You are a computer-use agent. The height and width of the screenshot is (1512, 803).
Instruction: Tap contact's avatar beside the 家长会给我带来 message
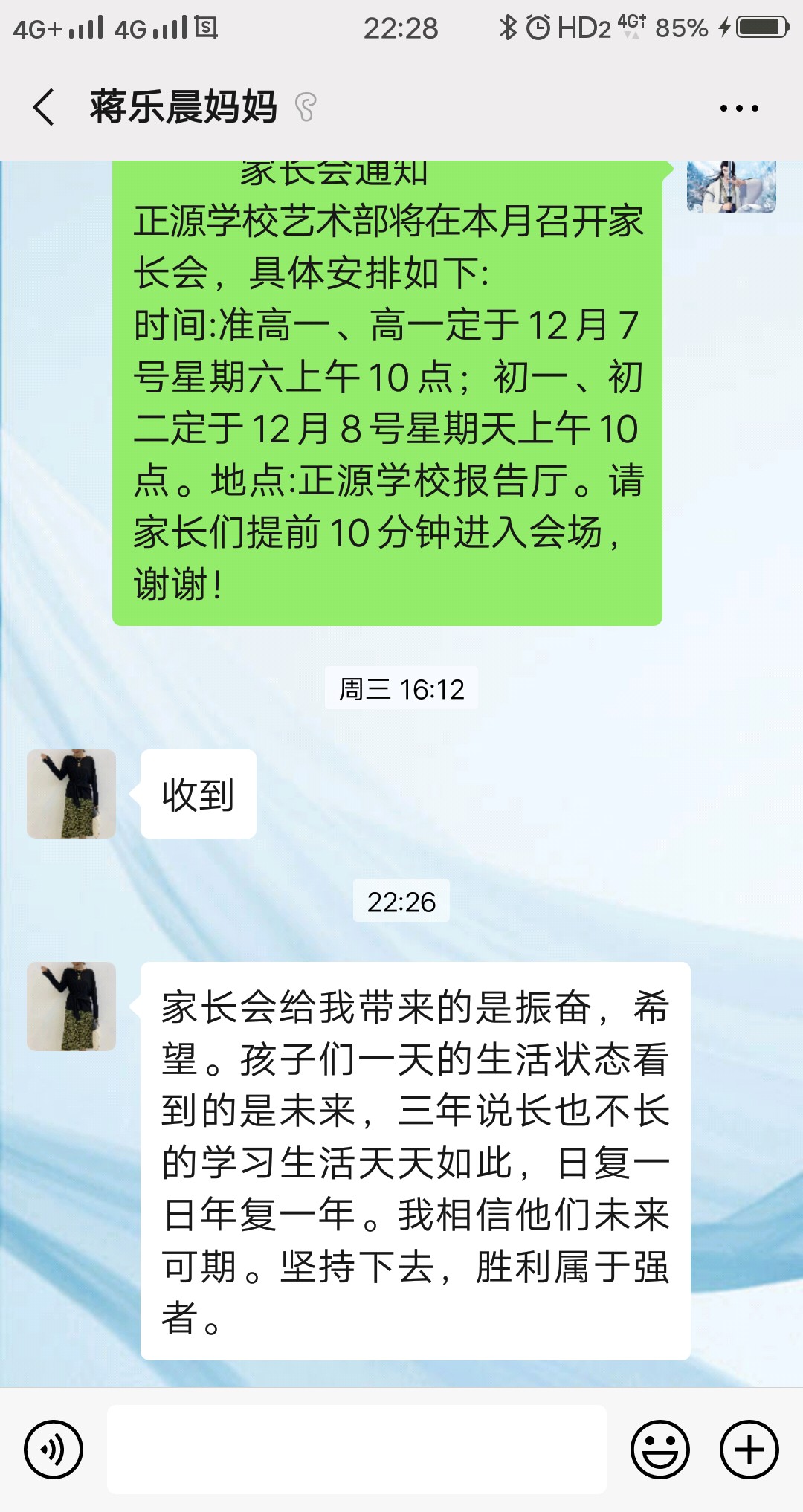point(71,1007)
